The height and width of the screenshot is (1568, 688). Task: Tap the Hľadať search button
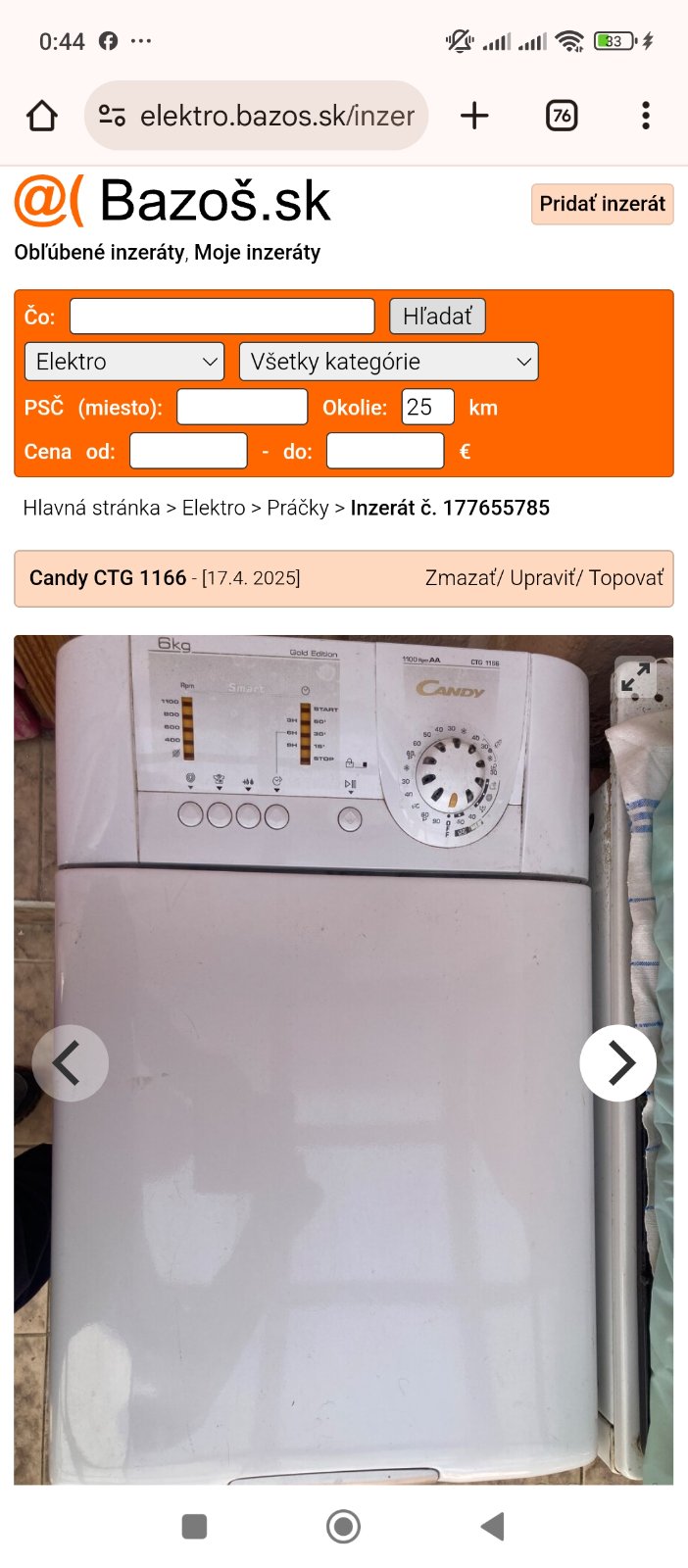tap(437, 317)
